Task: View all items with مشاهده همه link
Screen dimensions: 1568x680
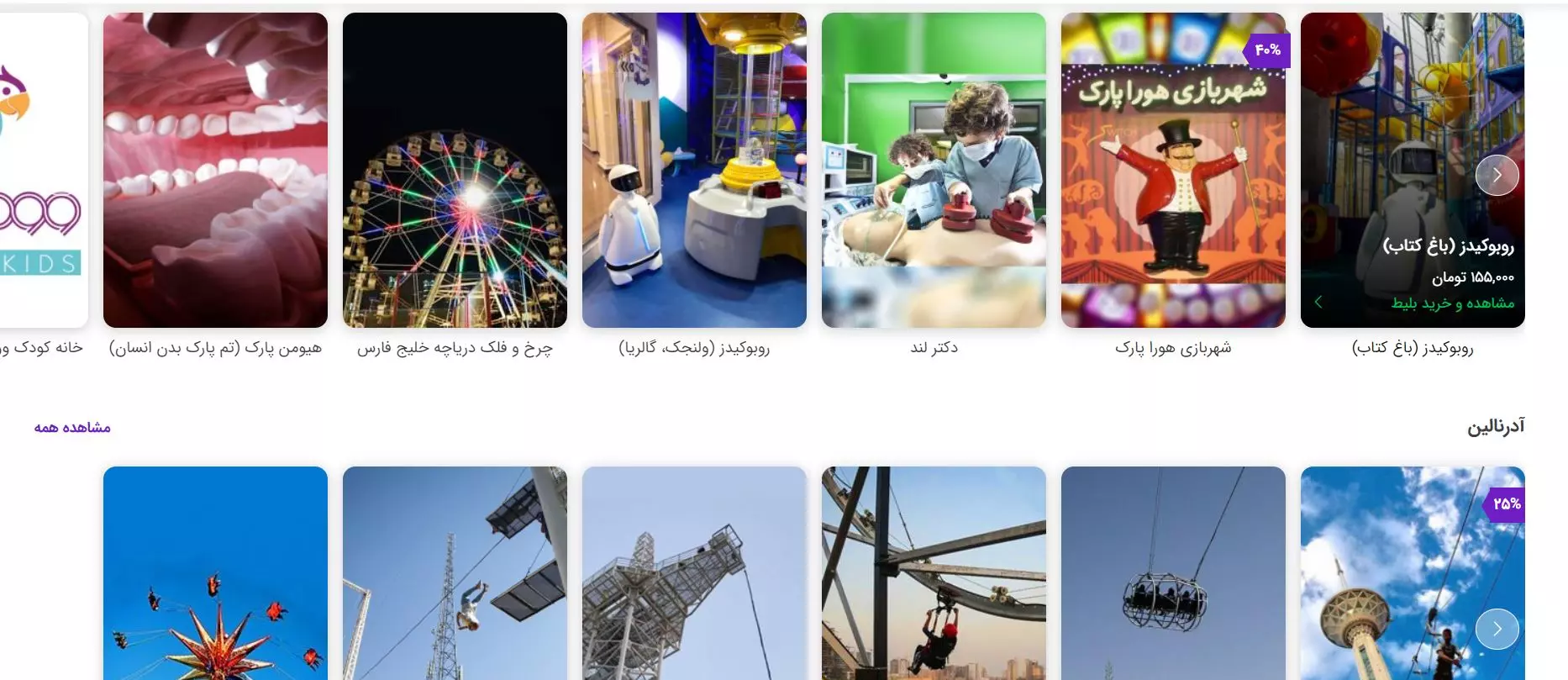Action: tap(72, 427)
